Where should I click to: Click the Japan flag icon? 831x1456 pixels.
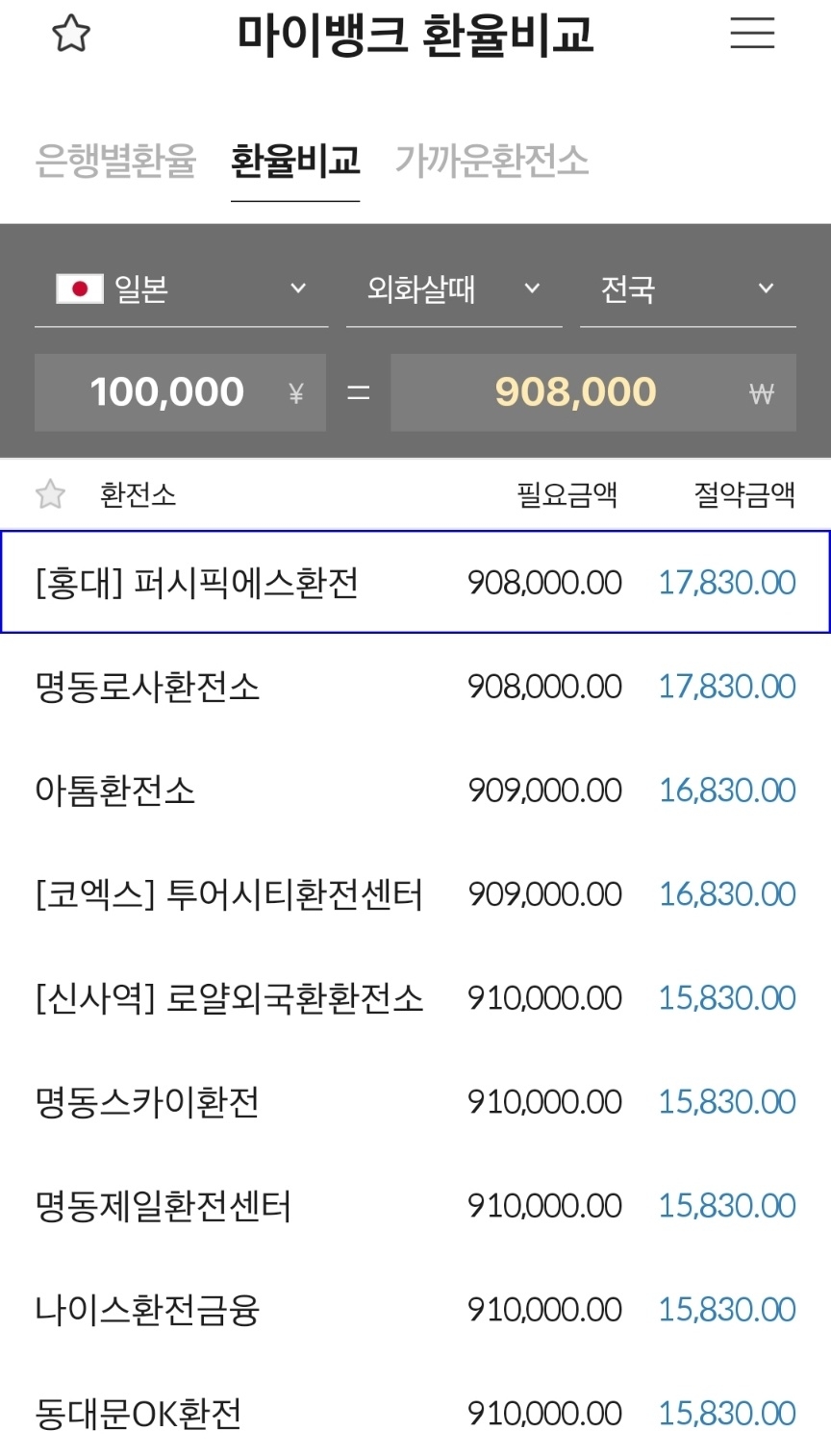(x=80, y=289)
